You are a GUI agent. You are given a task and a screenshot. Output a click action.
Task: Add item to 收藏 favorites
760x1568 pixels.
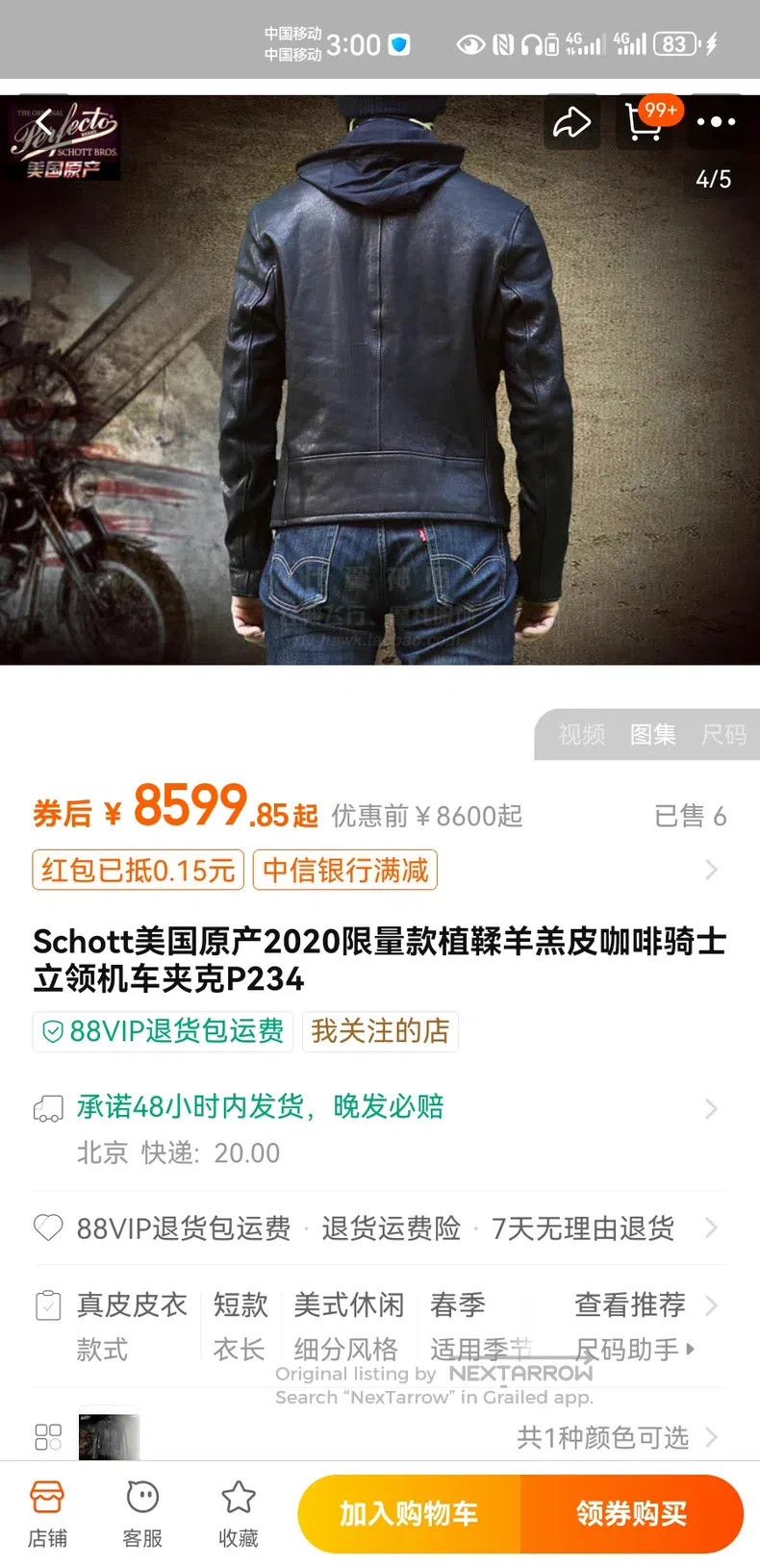(x=238, y=1514)
